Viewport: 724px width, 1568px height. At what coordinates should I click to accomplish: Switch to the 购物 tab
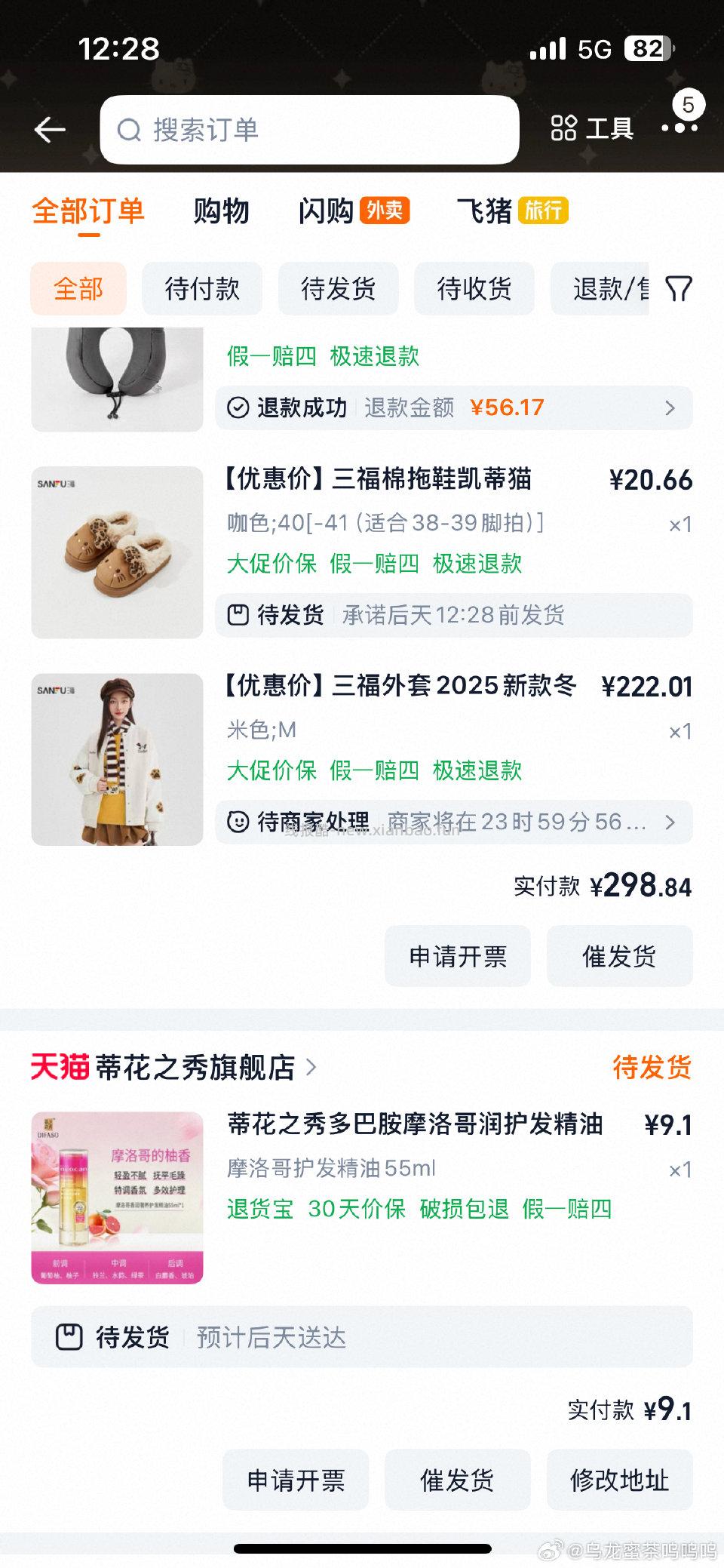[222, 212]
